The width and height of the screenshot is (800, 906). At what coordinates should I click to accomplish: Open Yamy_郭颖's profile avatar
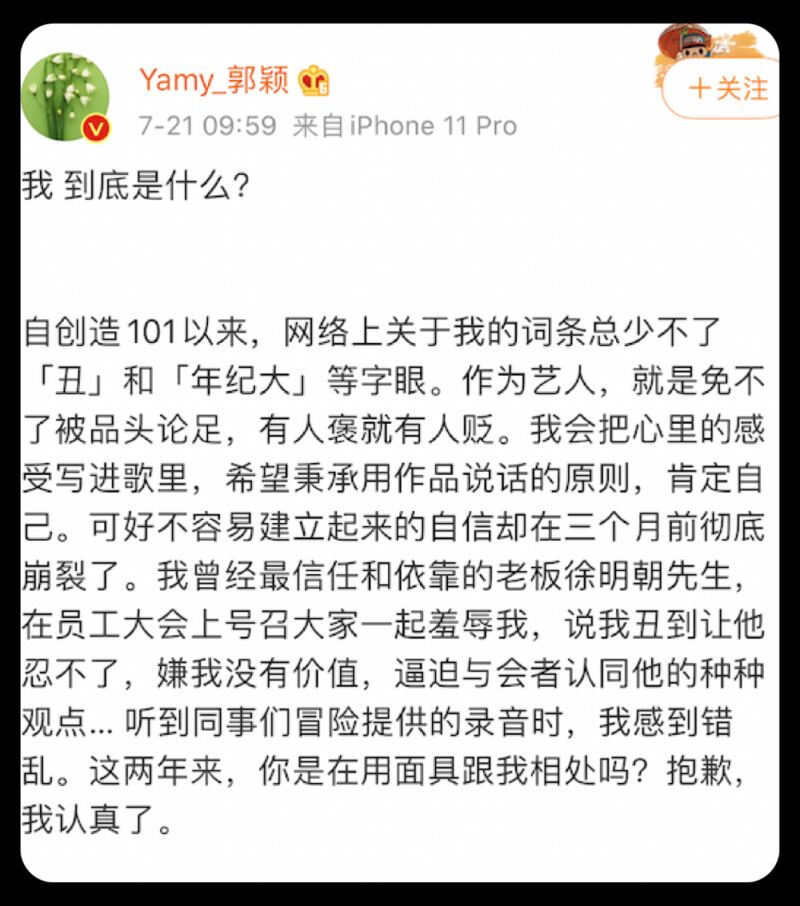67,97
